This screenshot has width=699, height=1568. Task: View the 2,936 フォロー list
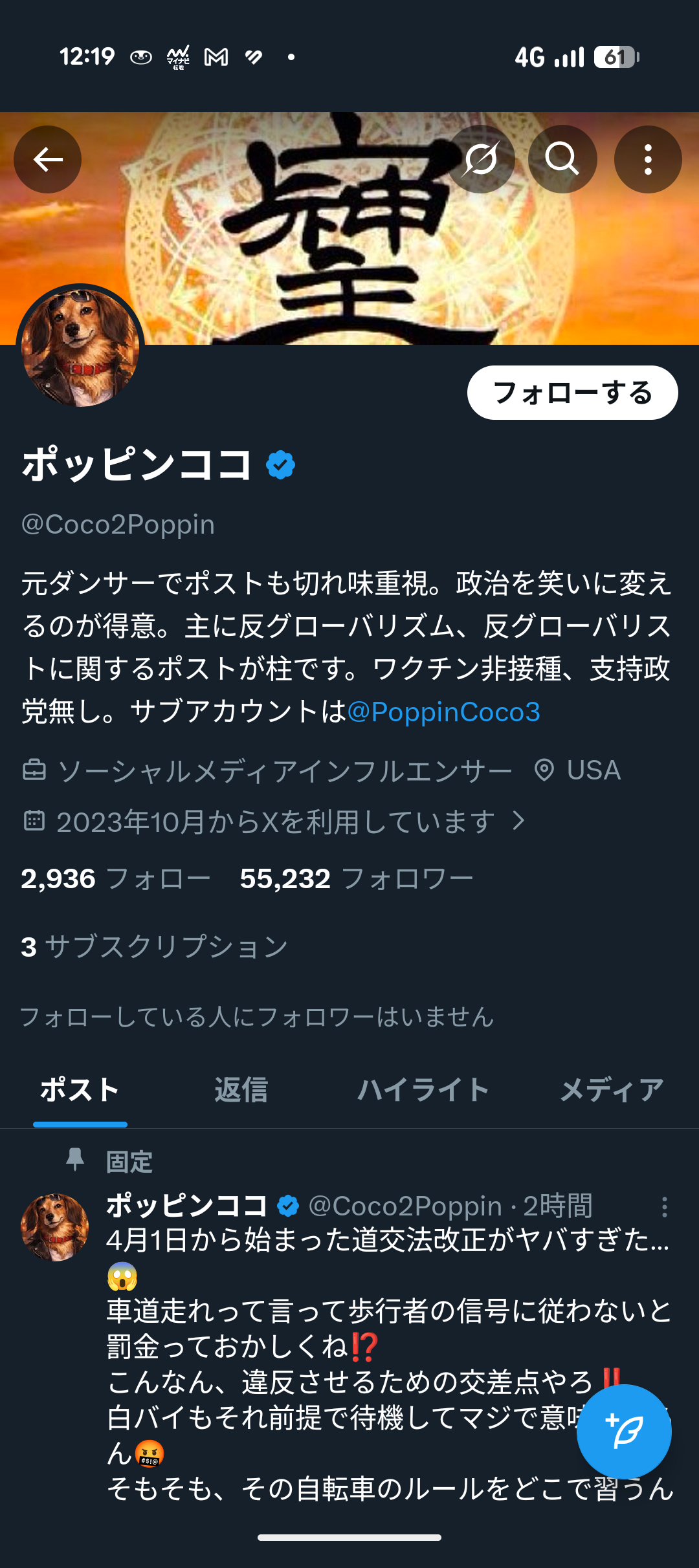pyautogui.click(x=115, y=878)
